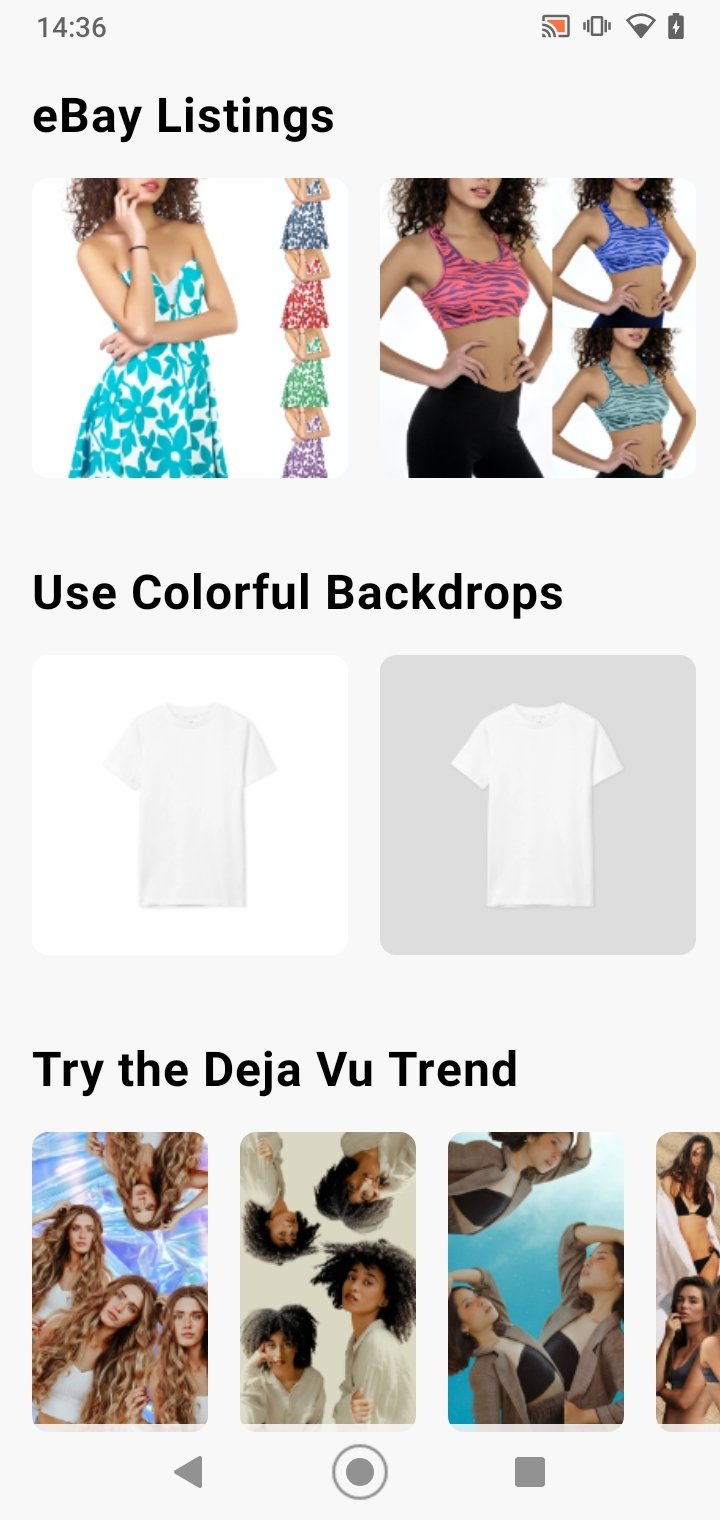The width and height of the screenshot is (720, 1520).
Task: Choose the white backdrop t-shirt template
Action: (x=190, y=805)
